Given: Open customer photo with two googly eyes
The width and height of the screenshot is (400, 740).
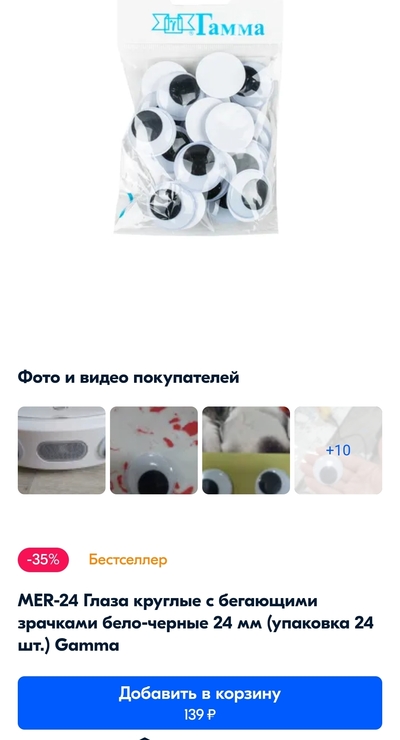Looking at the screenshot, I should tap(246, 450).
